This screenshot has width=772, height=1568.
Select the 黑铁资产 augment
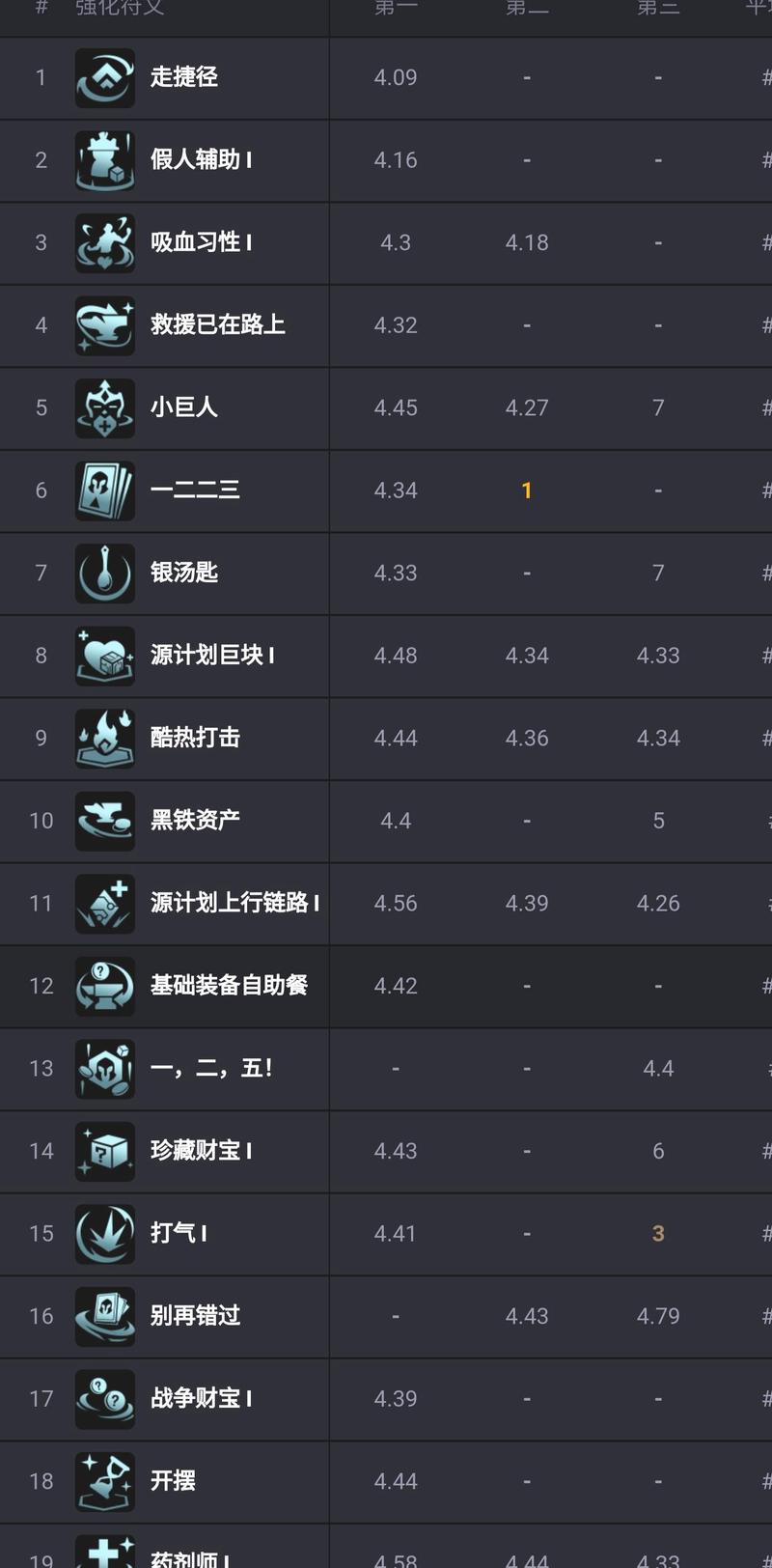click(x=194, y=820)
